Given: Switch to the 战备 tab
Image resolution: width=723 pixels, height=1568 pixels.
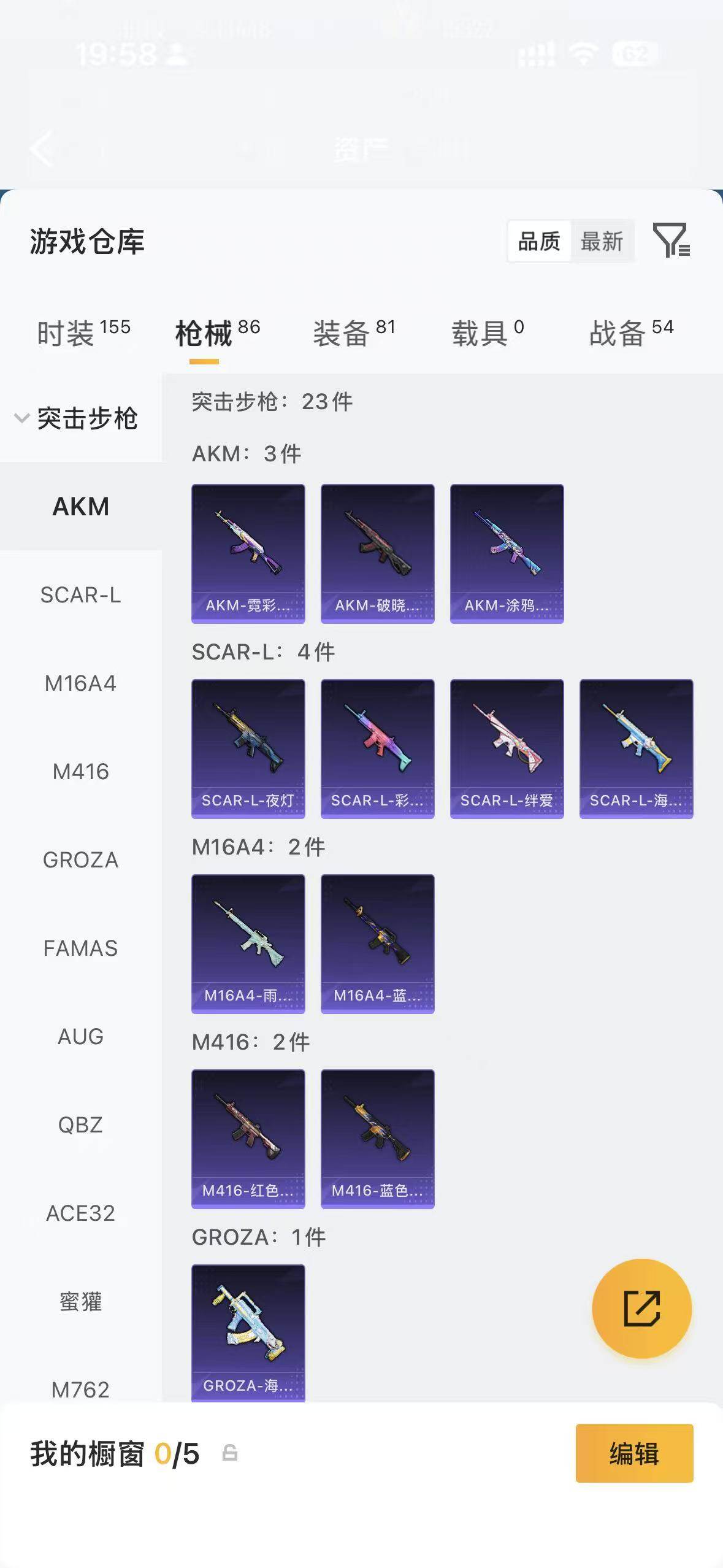Looking at the screenshot, I should click(631, 333).
